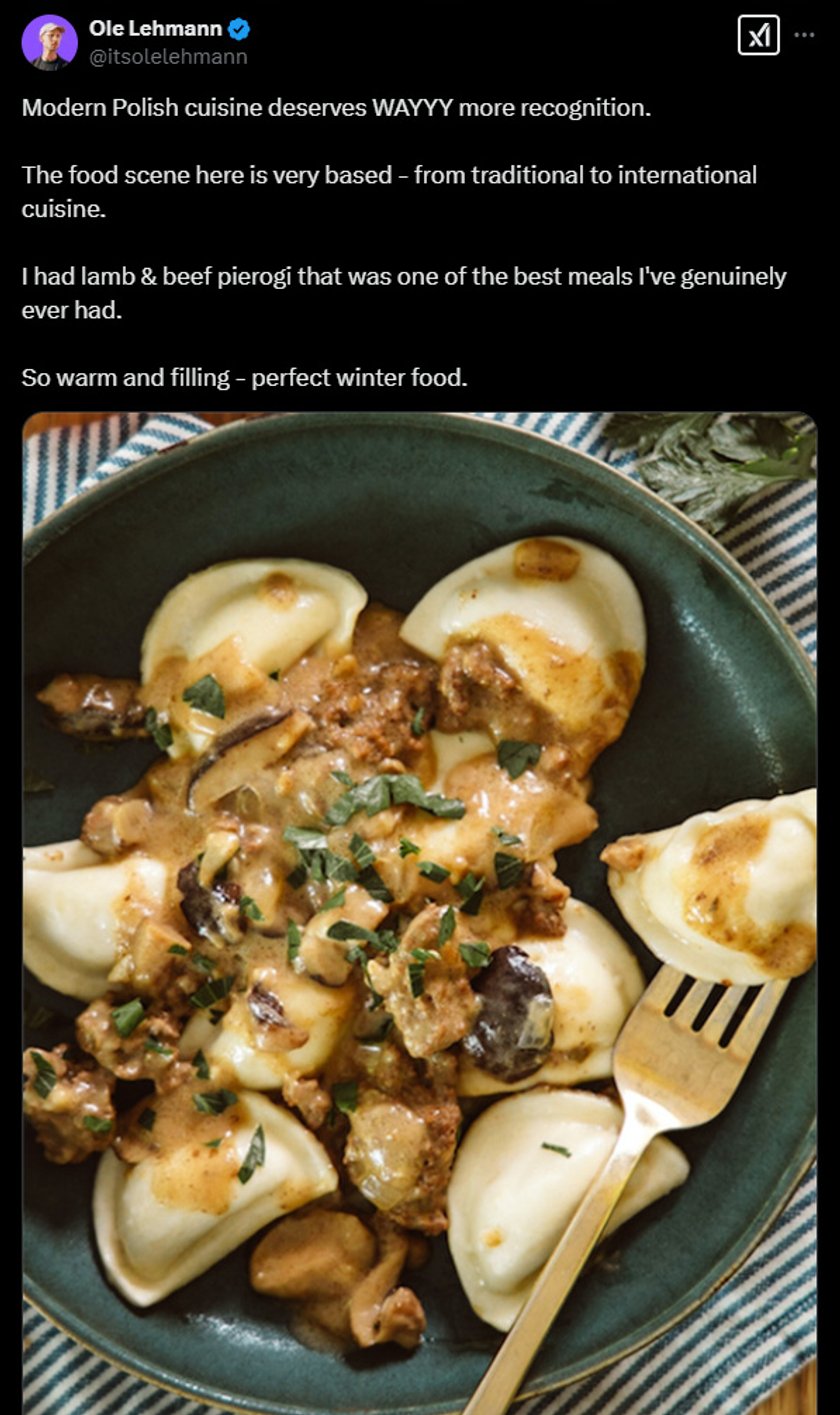Tap the Grok icon on this post

tap(758, 35)
